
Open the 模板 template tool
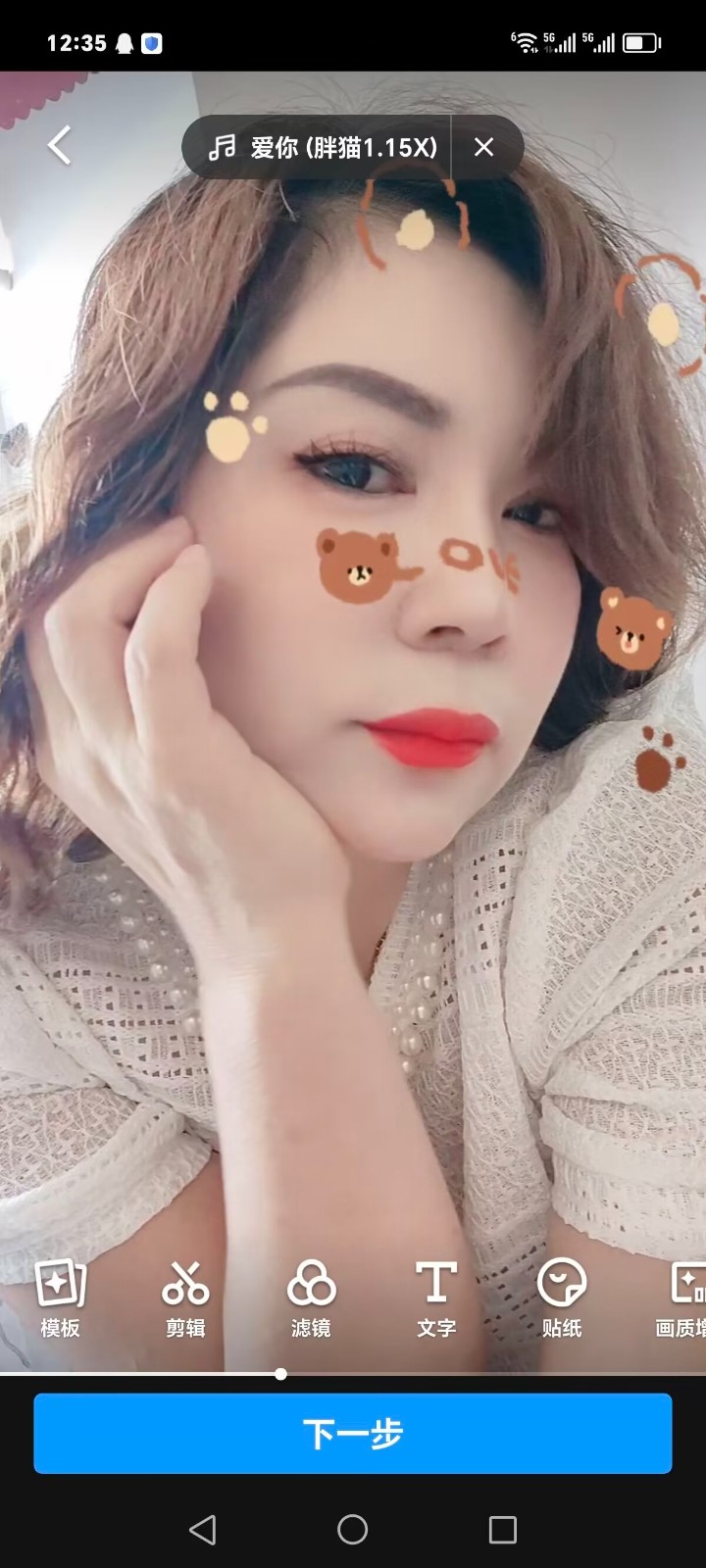(x=60, y=1298)
